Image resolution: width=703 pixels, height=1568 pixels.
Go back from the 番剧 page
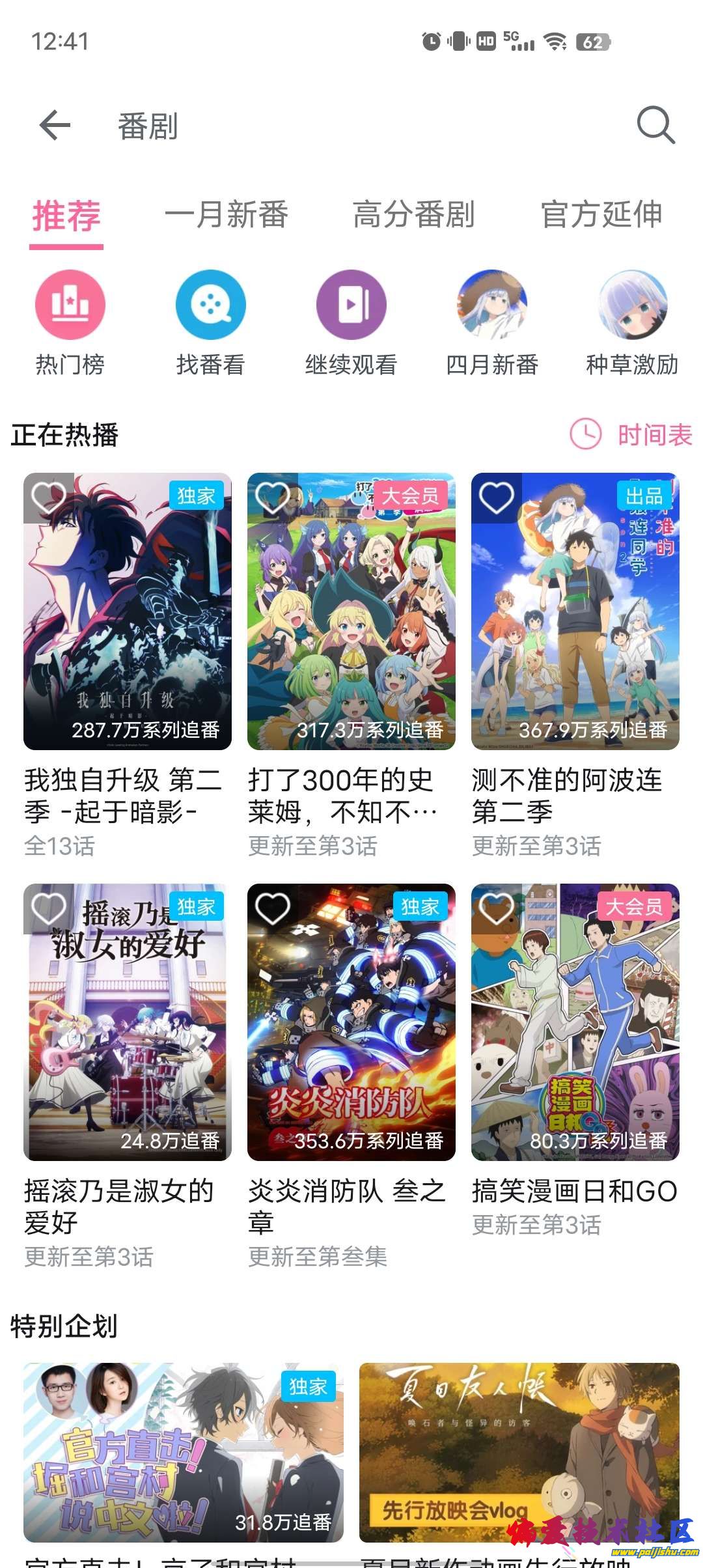tap(55, 125)
